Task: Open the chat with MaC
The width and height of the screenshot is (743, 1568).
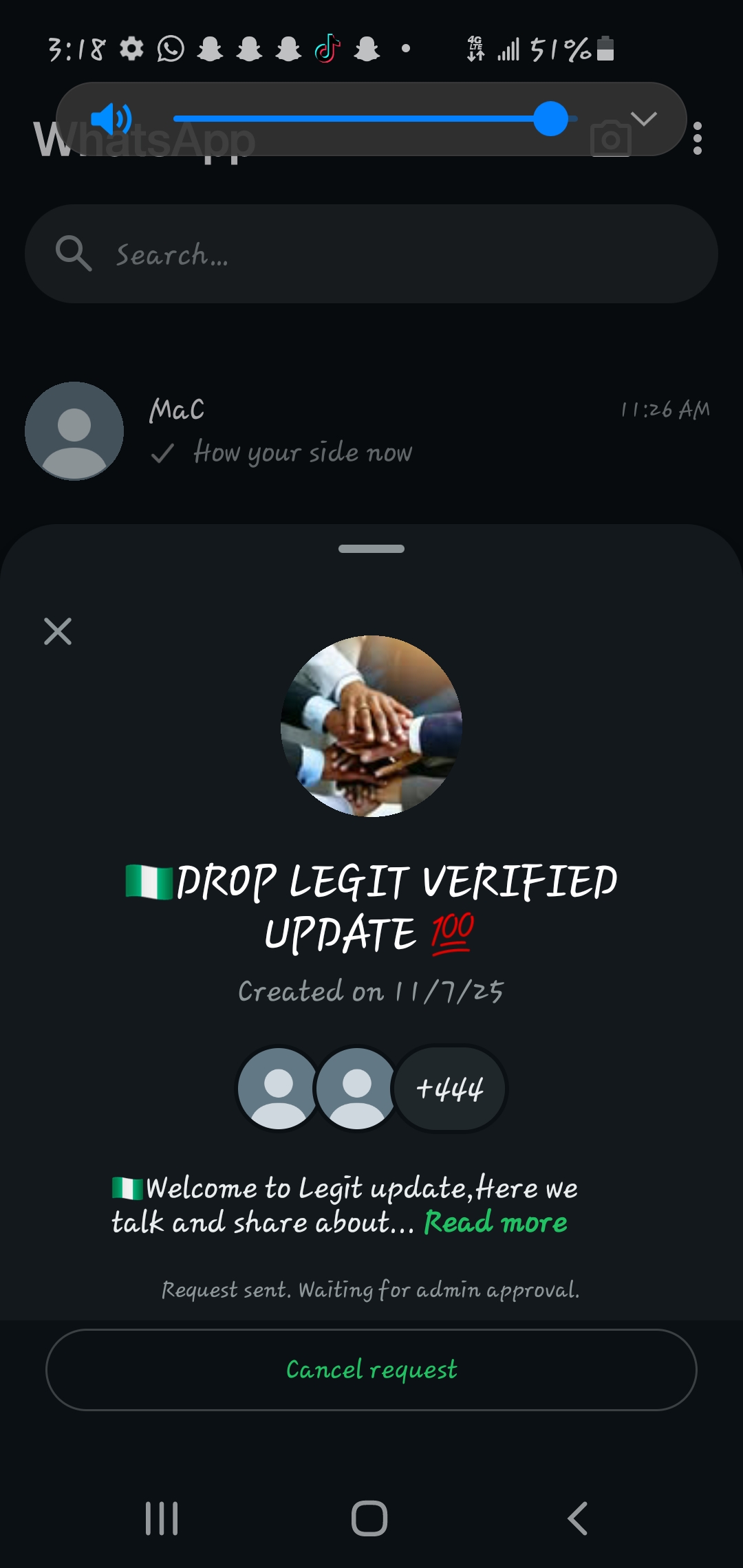Action: [x=371, y=431]
